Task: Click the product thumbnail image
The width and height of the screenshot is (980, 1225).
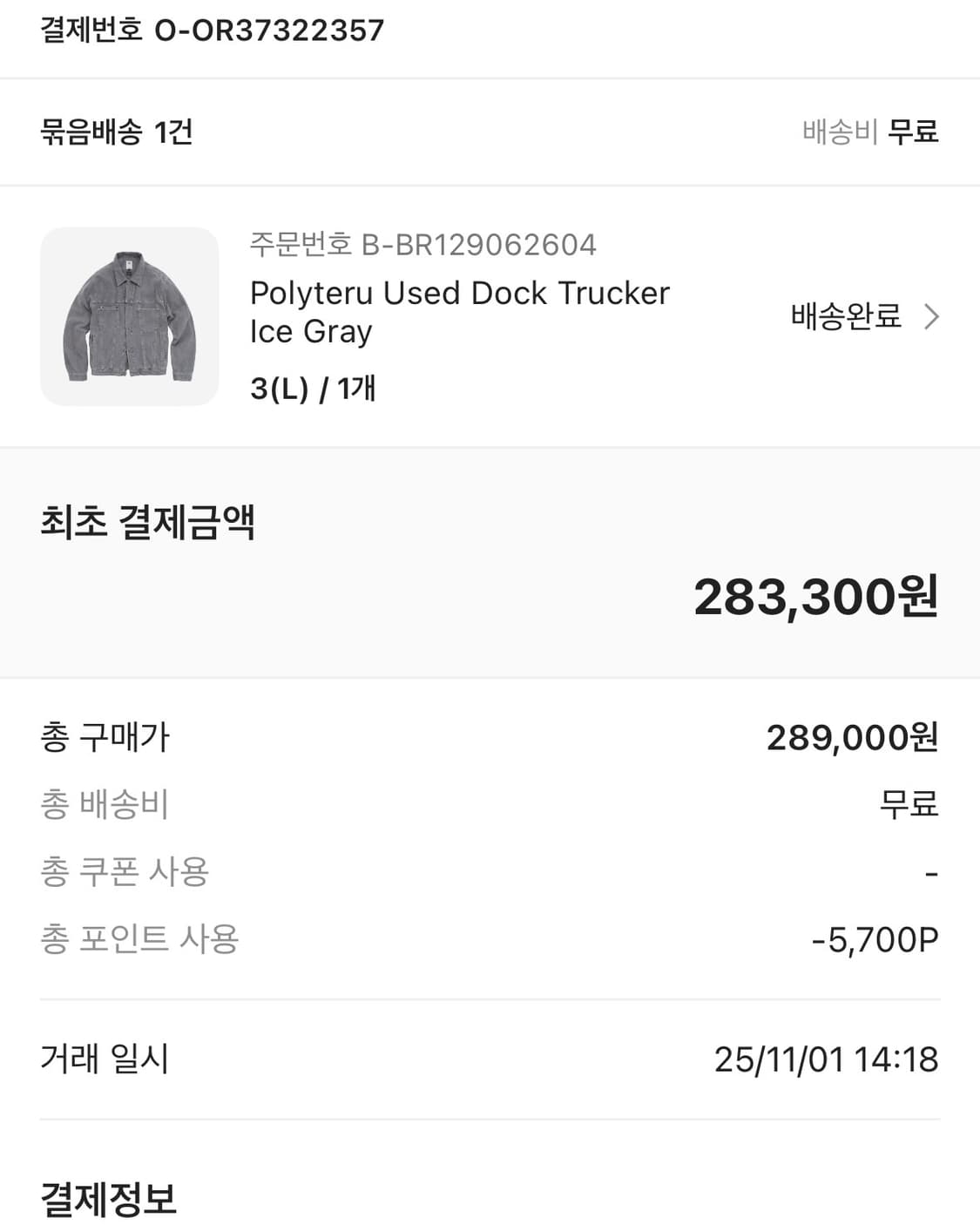Action: click(x=127, y=316)
